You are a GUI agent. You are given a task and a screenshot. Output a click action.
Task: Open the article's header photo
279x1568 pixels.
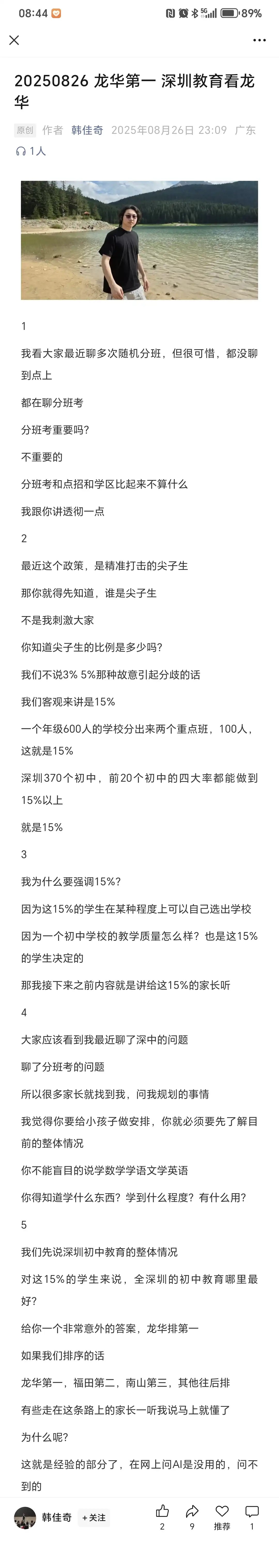tap(139, 240)
